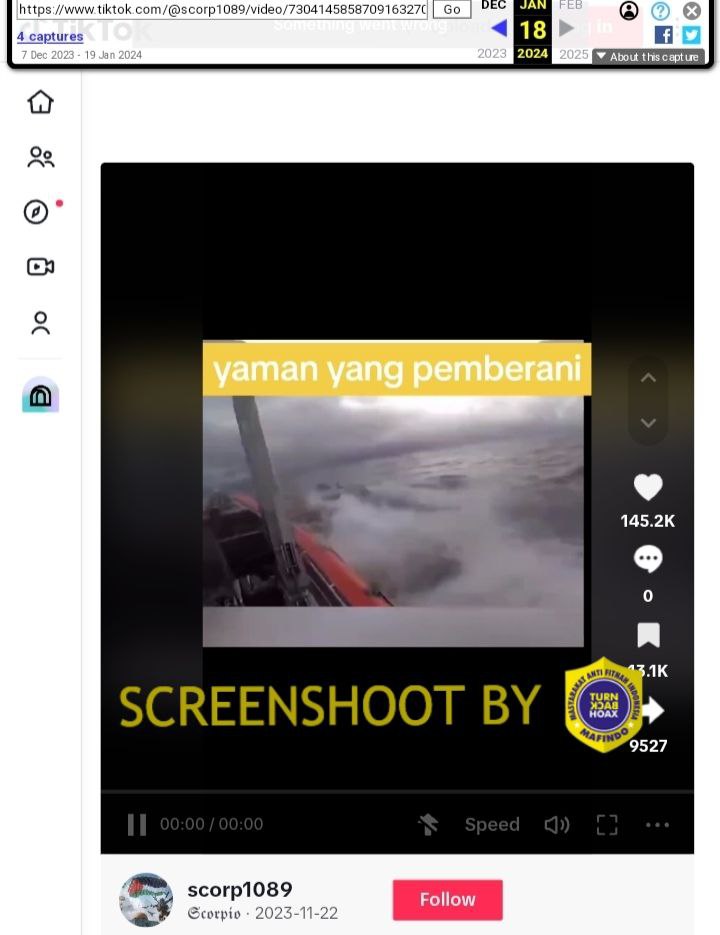This screenshot has height=935, width=720.
Task: Go to TikTok home icon
Action: click(40, 102)
